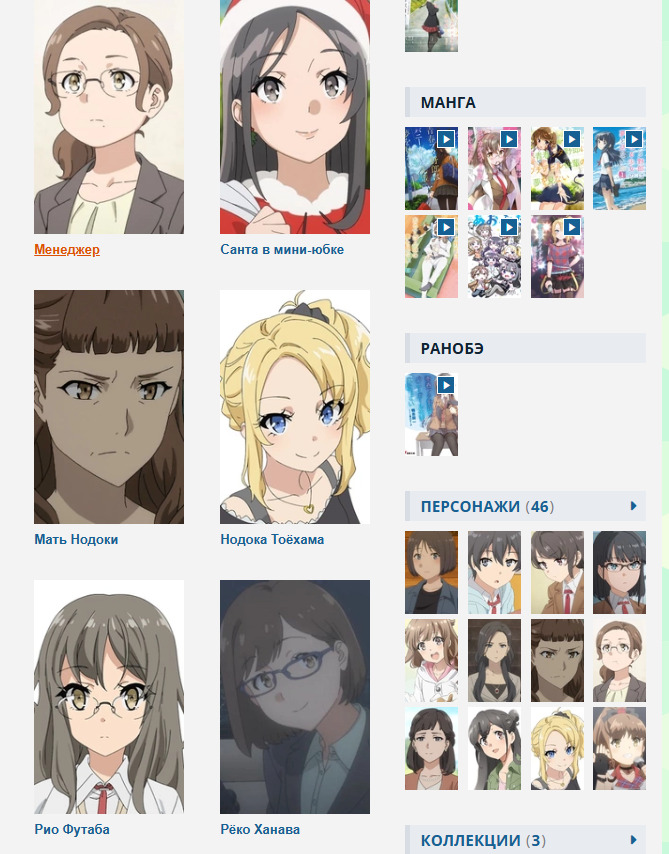This screenshot has height=854, width=669.
Task: Open the ранобэ cover thumbnail
Action: pyautogui.click(x=431, y=414)
